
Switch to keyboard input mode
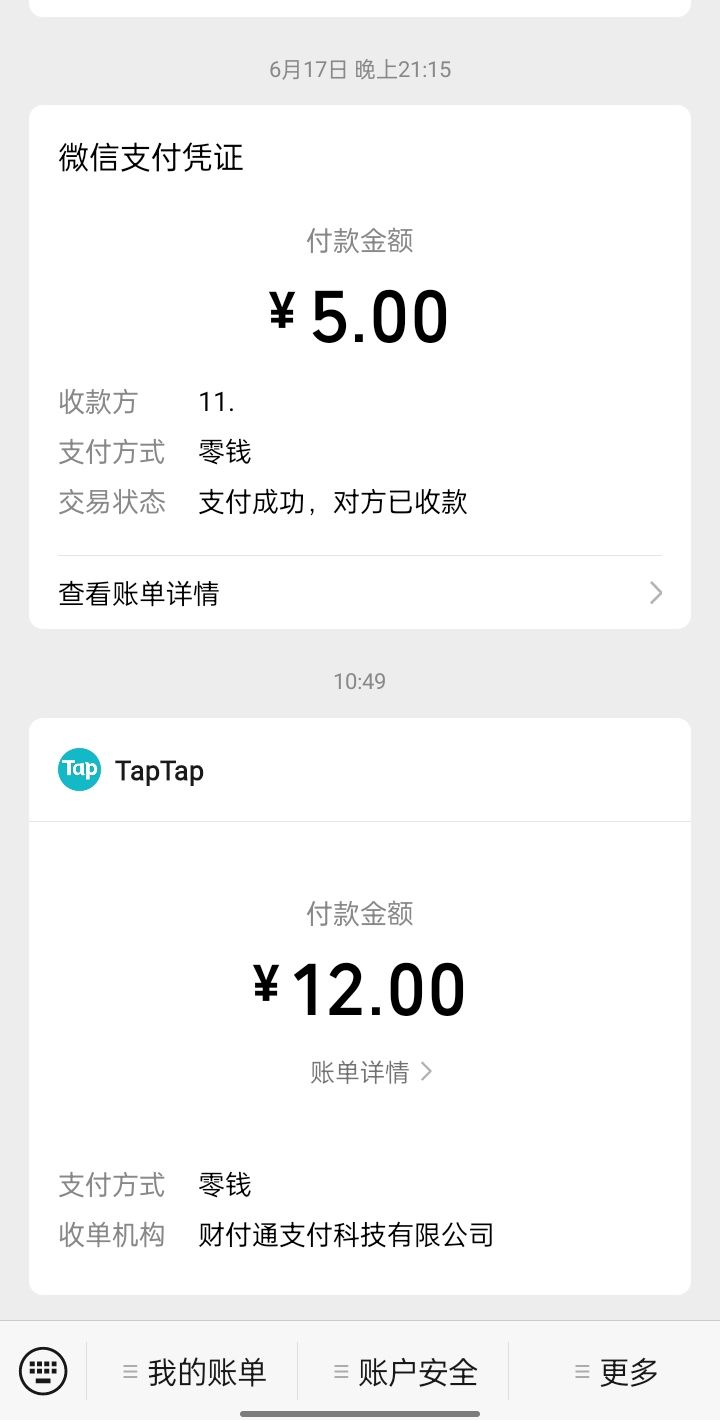click(x=43, y=1370)
